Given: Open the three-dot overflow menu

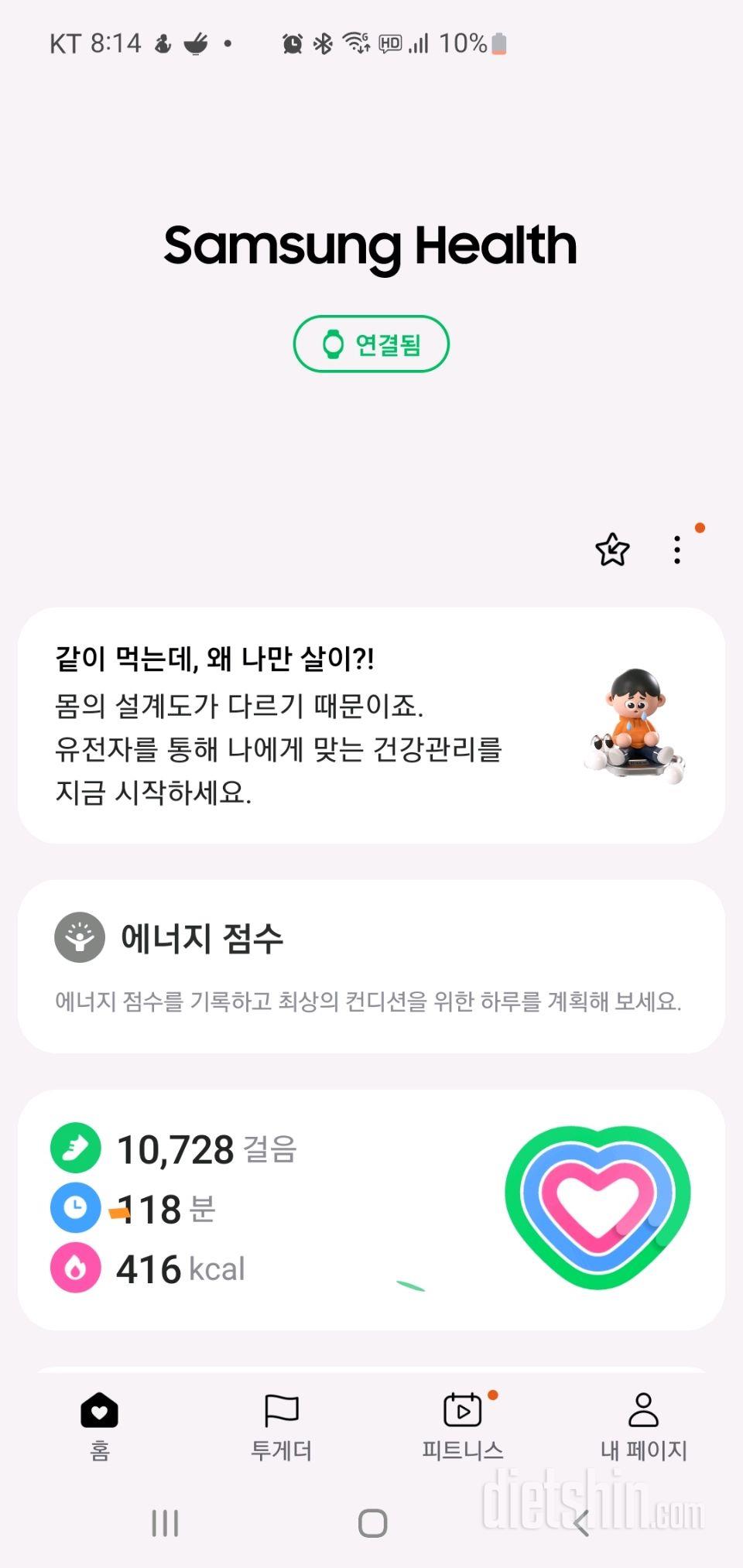Looking at the screenshot, I should point(677,549).
